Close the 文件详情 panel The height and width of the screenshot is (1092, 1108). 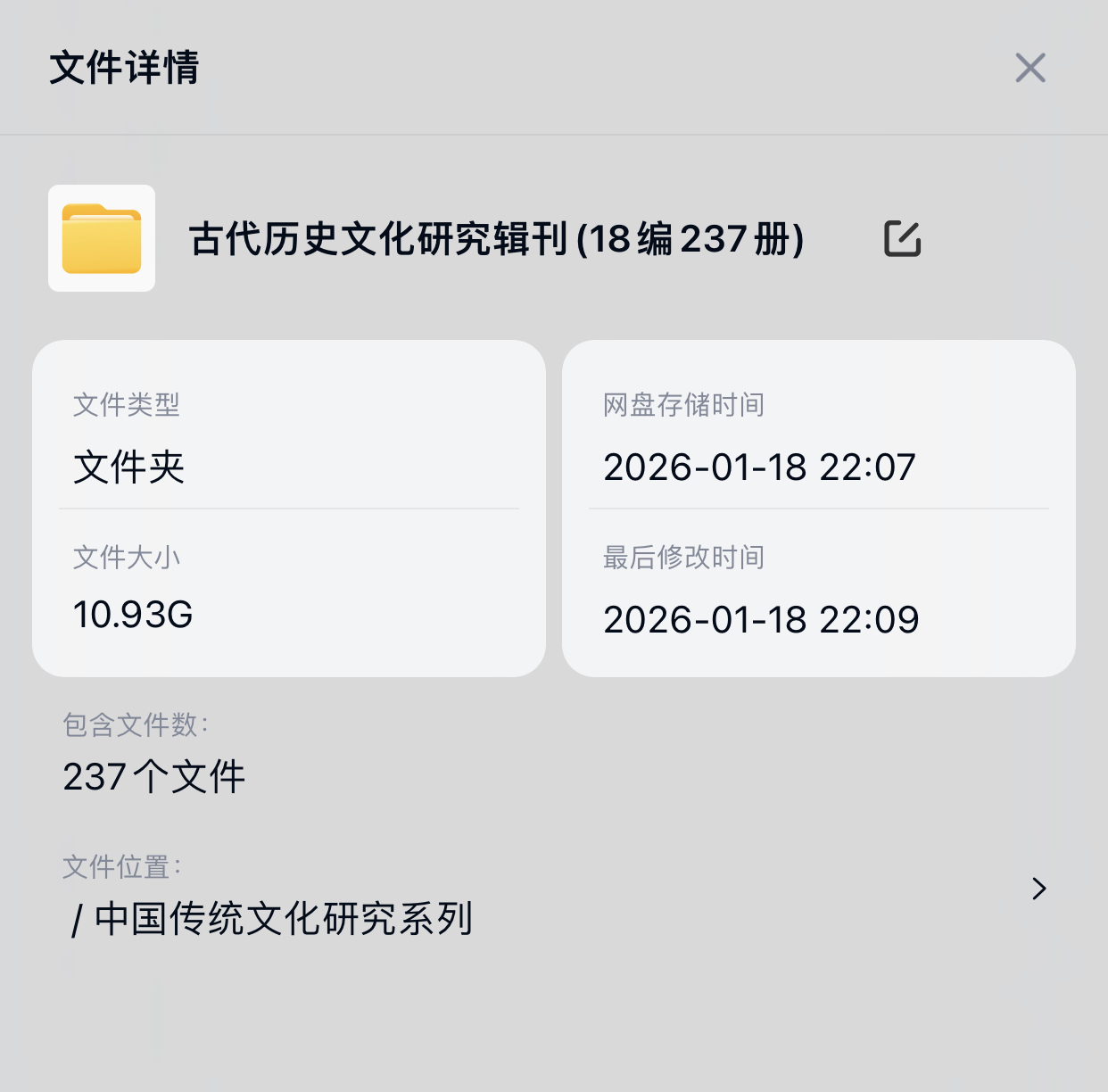click(1030, 68)
